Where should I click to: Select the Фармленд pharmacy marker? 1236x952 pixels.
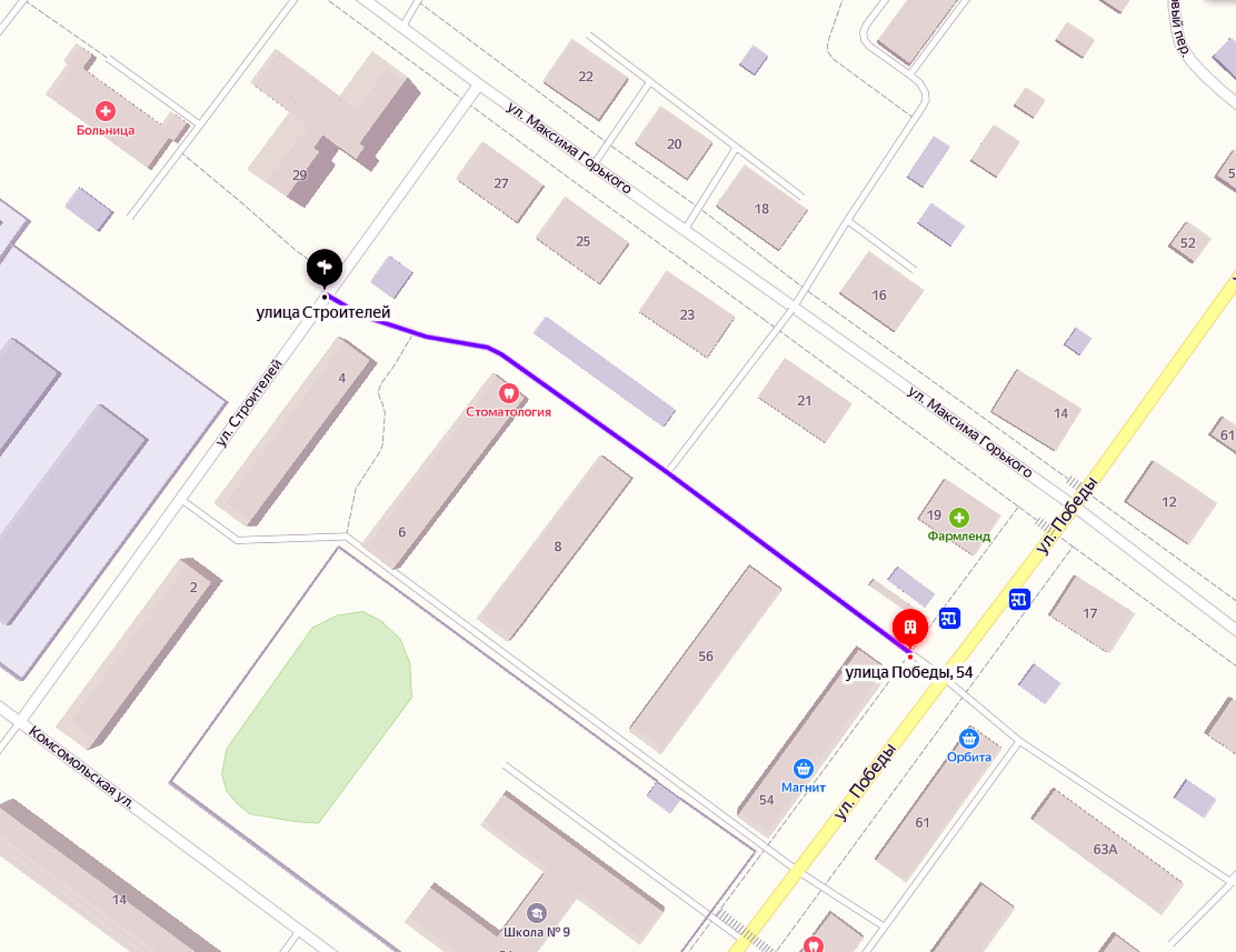tap(959, 518)
